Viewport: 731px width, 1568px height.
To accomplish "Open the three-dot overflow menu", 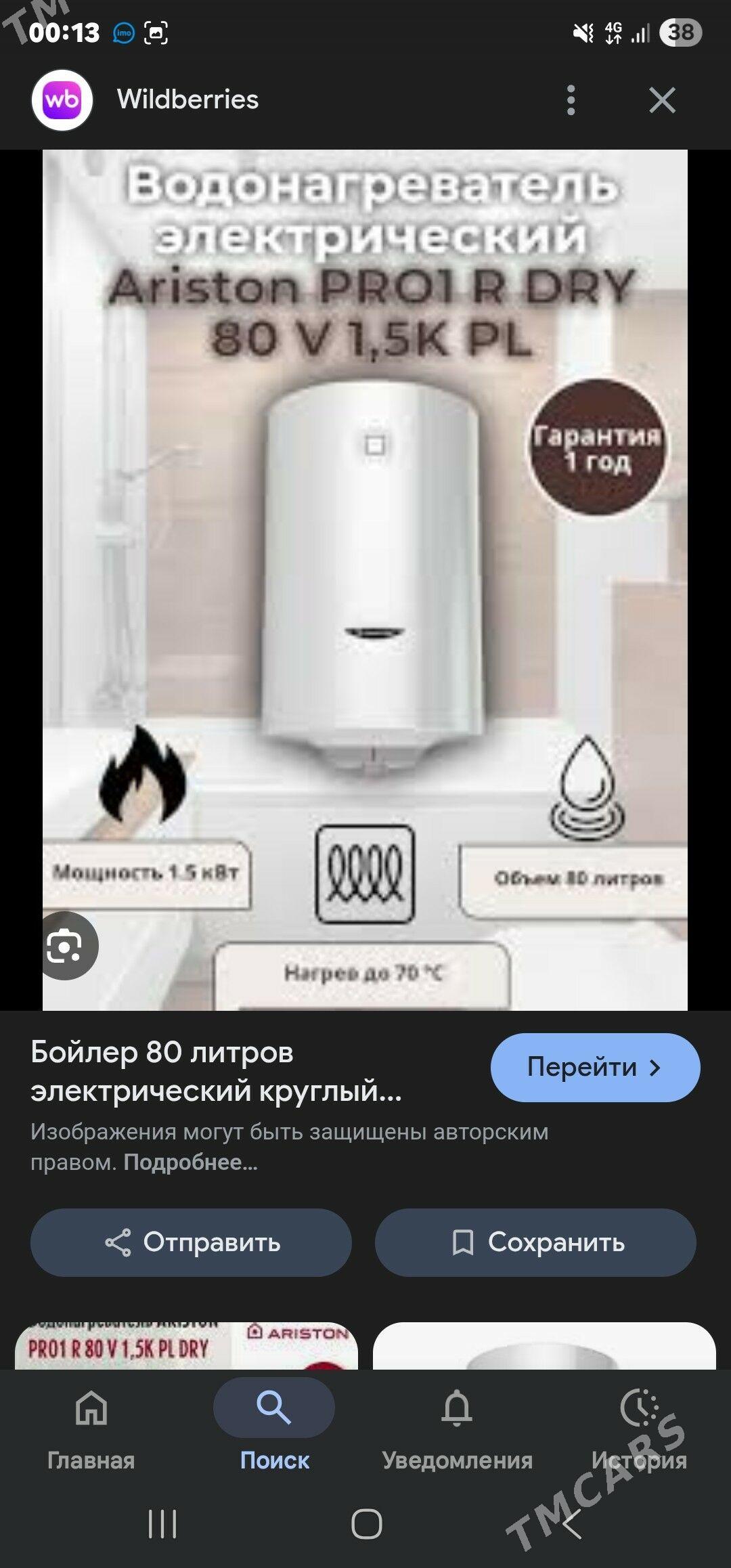I will (571, 100).
